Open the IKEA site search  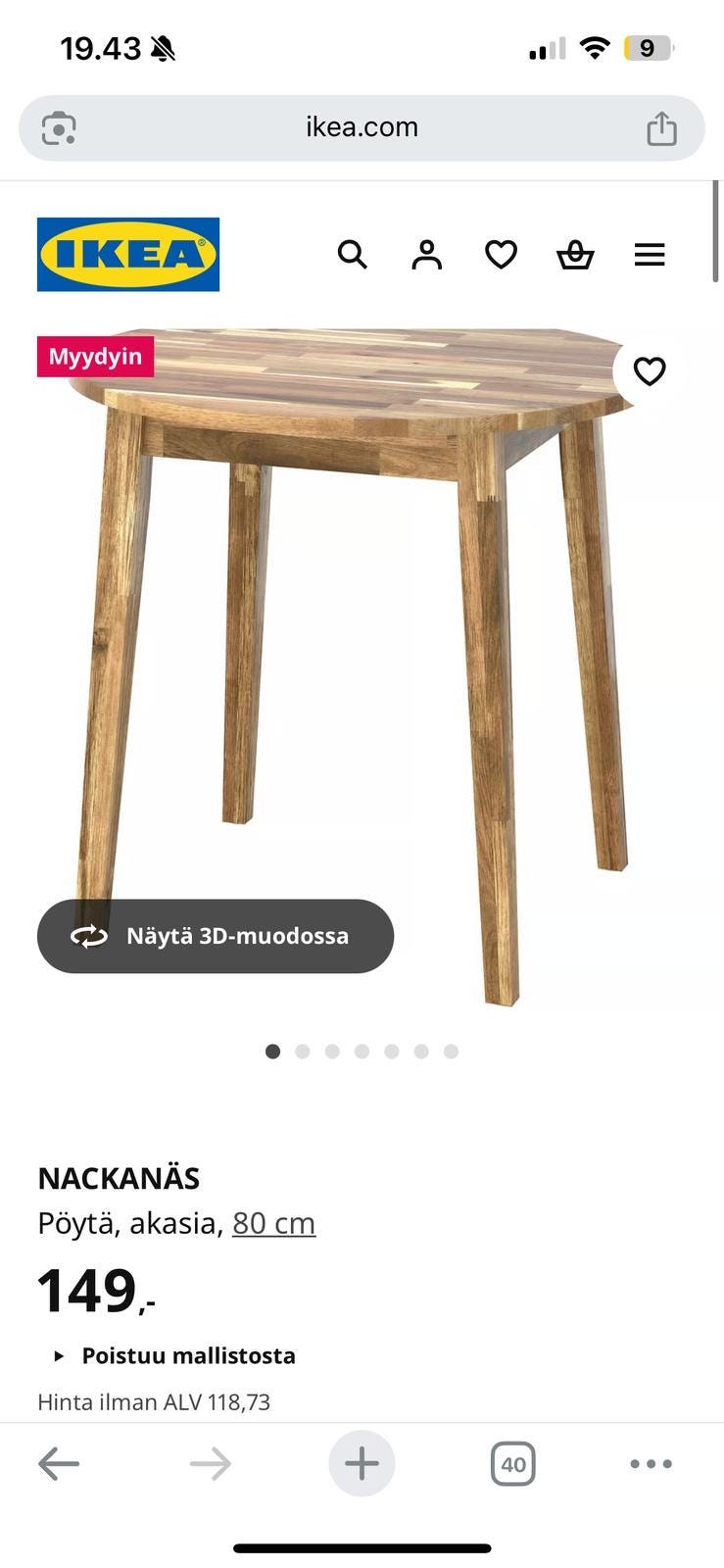coord(352,255)
